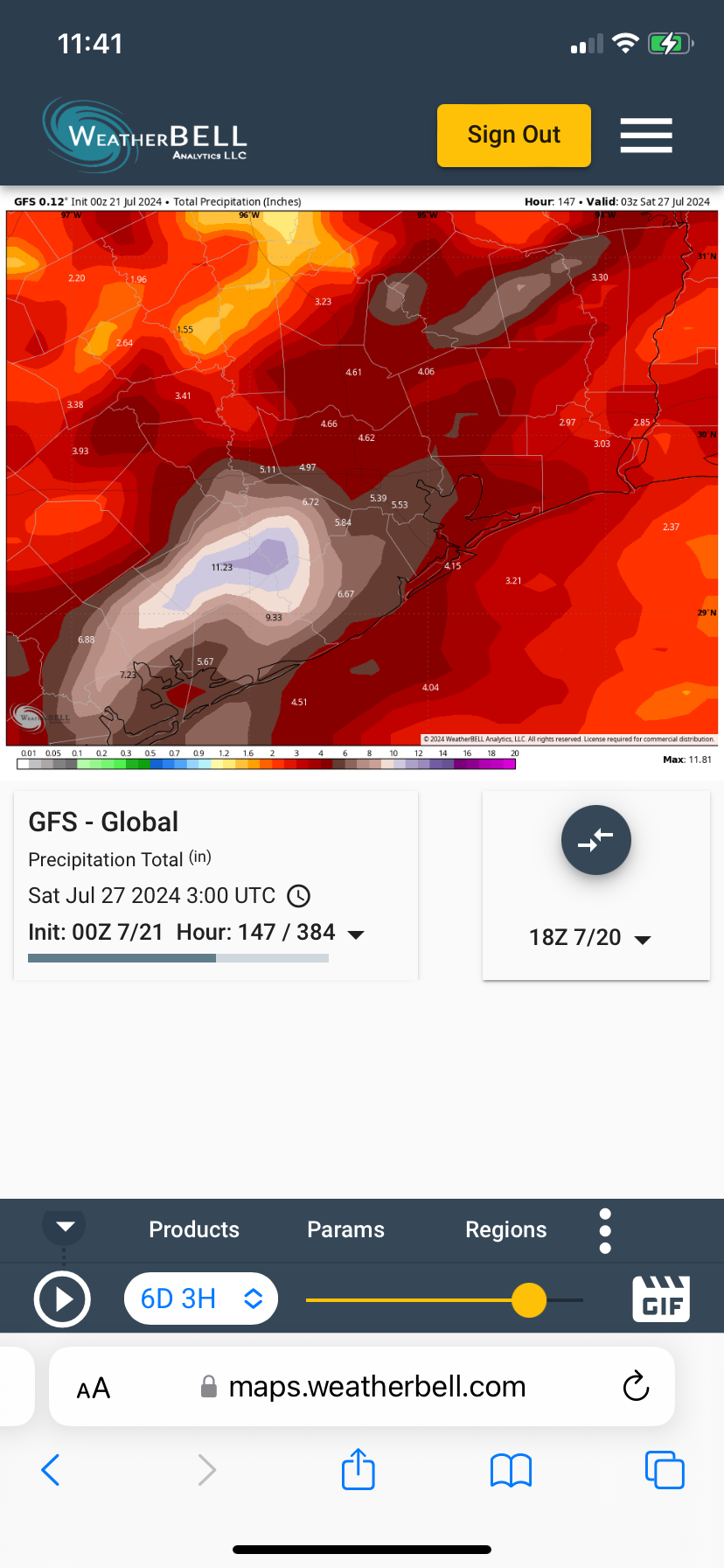
Task: Tap the Safari share icon
Action: tap(358, 1469)
